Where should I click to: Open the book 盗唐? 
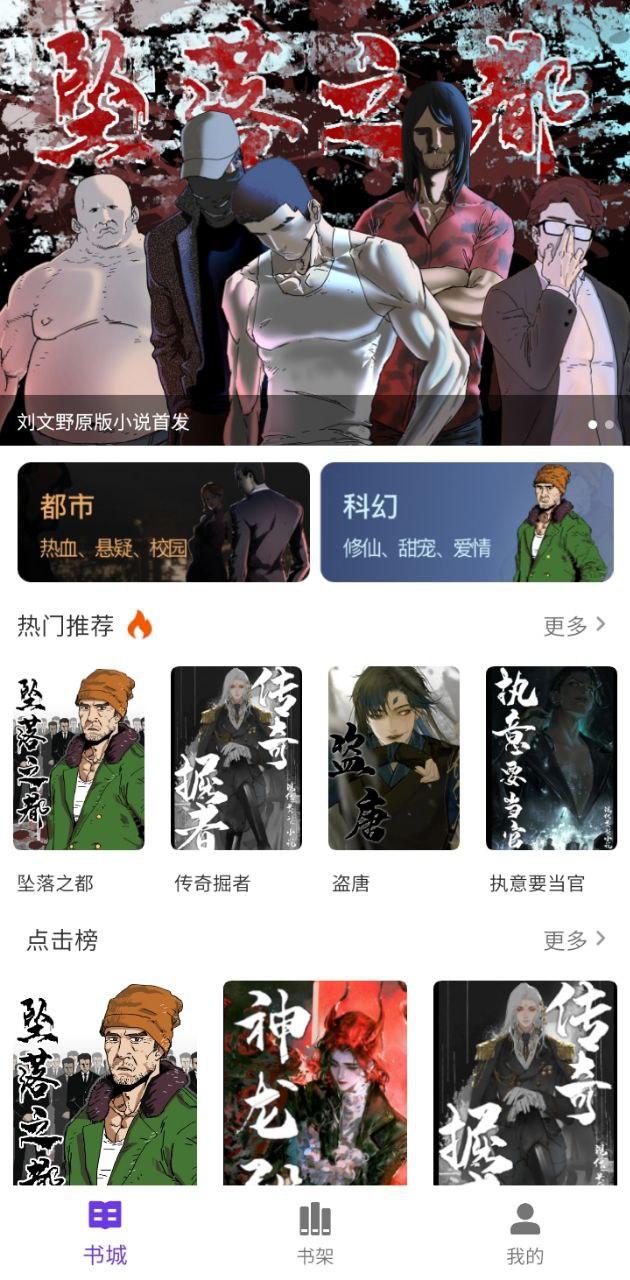click(x=394, y=758)
